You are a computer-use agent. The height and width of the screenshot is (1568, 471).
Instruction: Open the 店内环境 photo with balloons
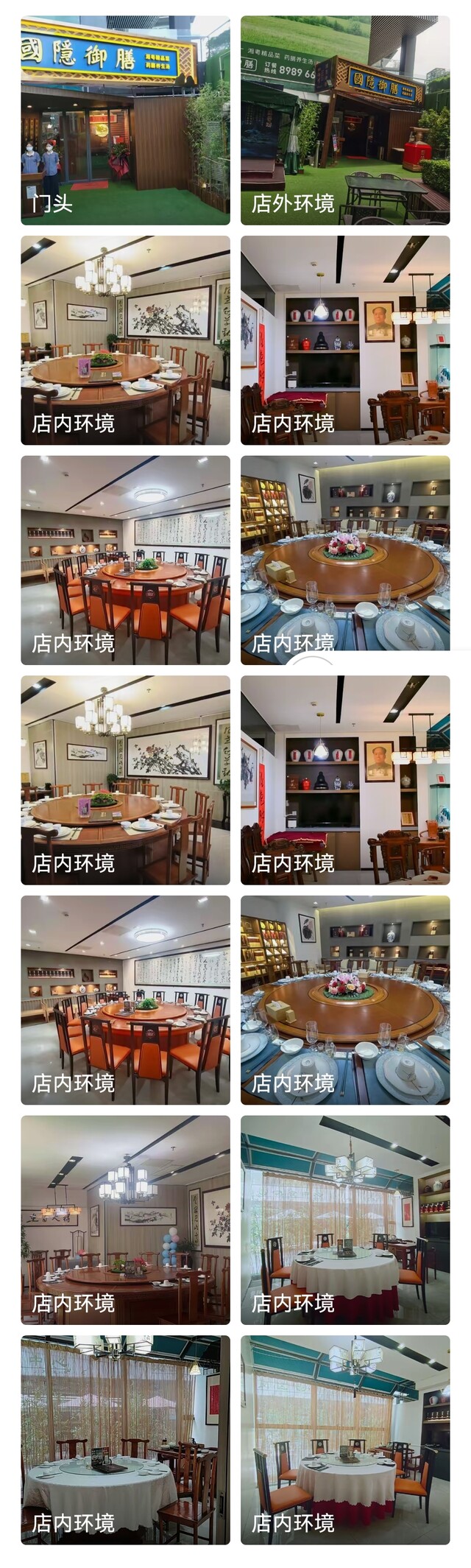(125, 1220)
